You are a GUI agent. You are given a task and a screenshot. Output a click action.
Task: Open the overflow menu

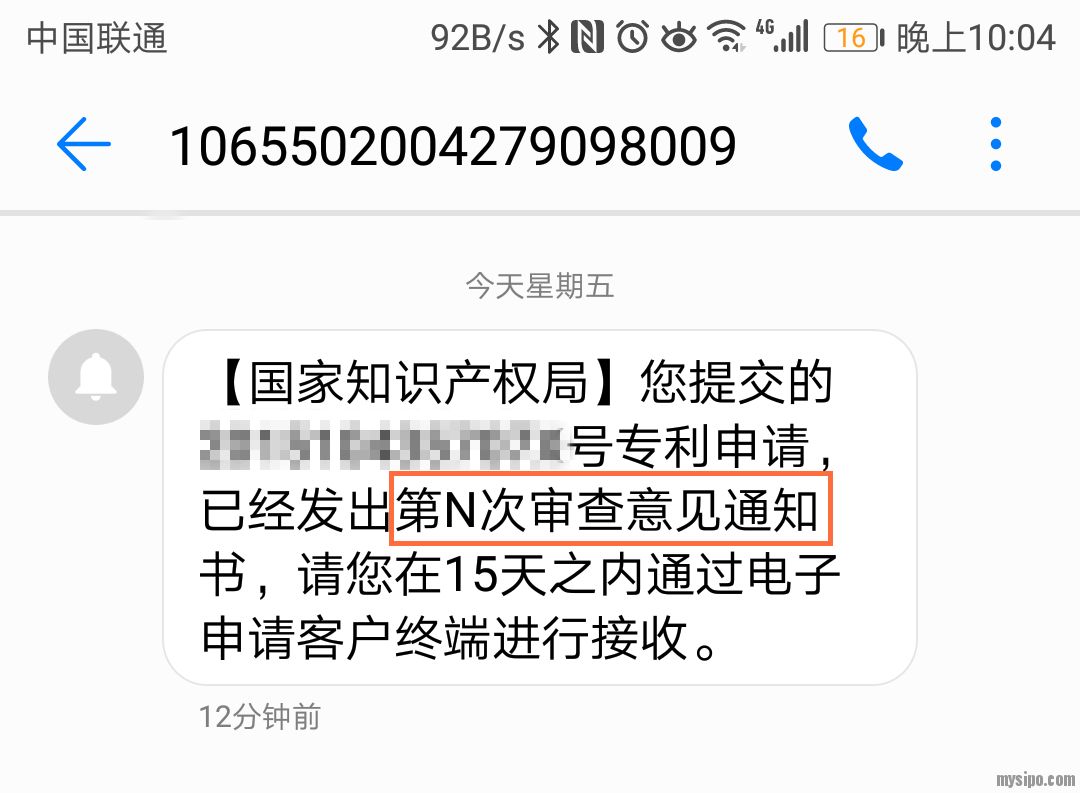pyautogui.click(x=995, y=145)
